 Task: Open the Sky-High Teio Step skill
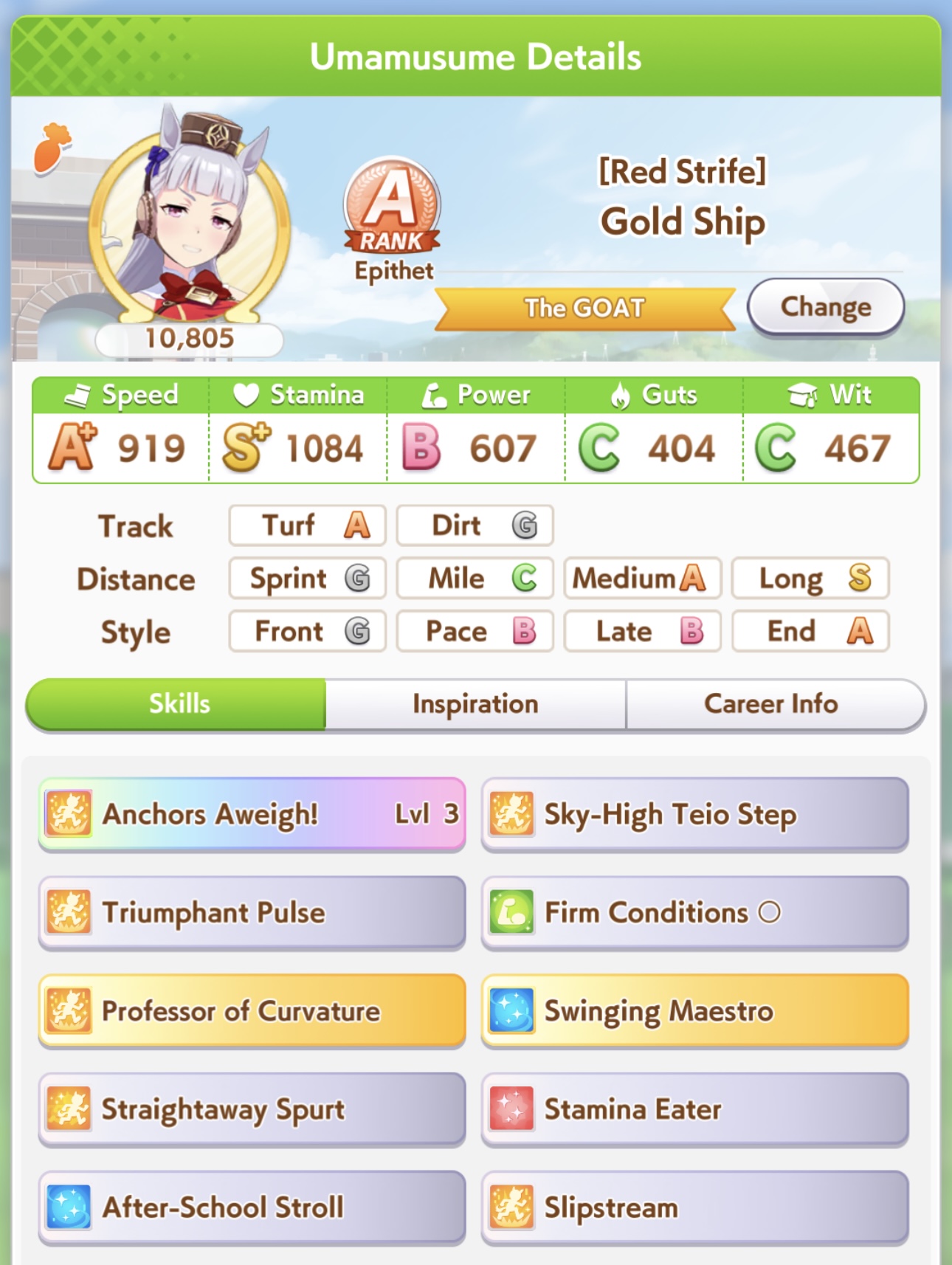(694, 814)
